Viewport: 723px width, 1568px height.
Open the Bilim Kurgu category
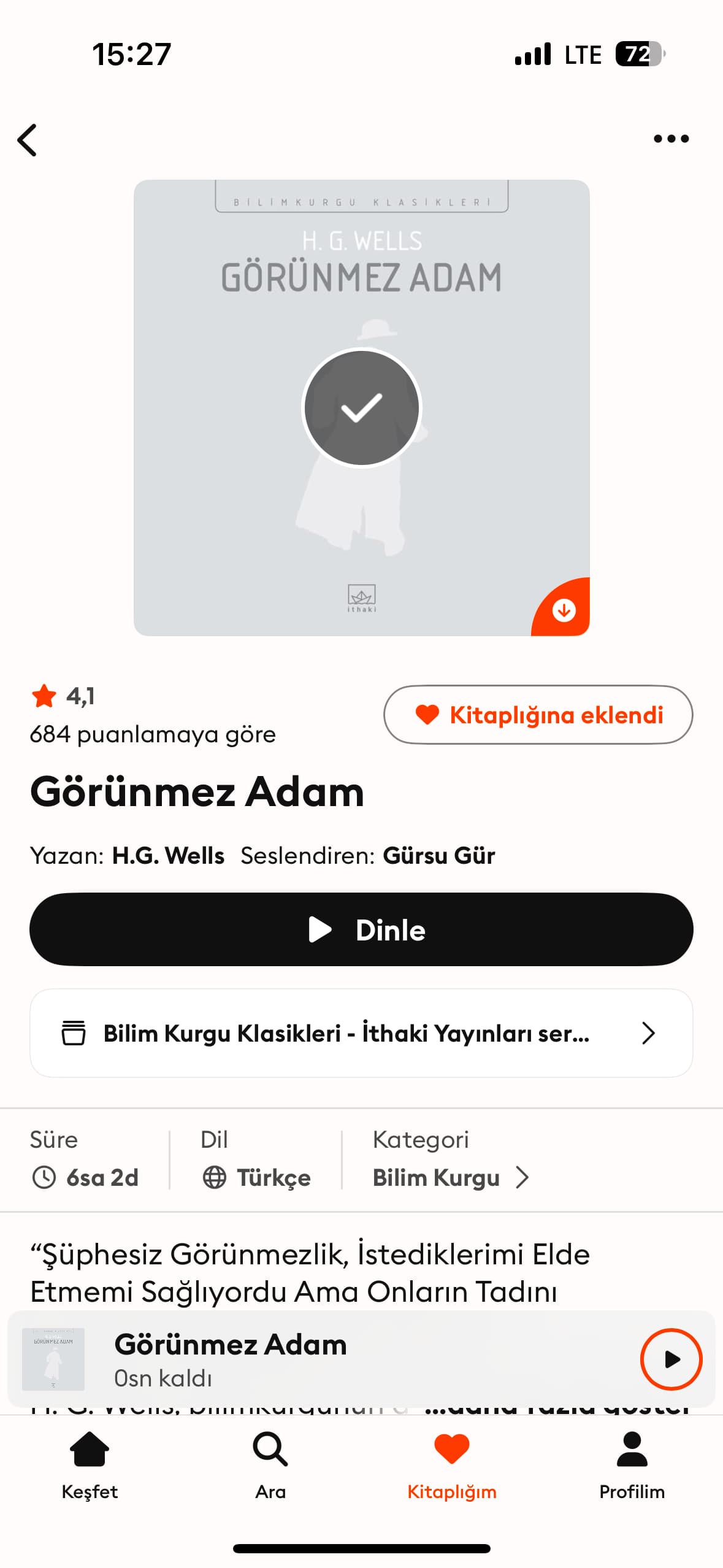coord(450,1177)
